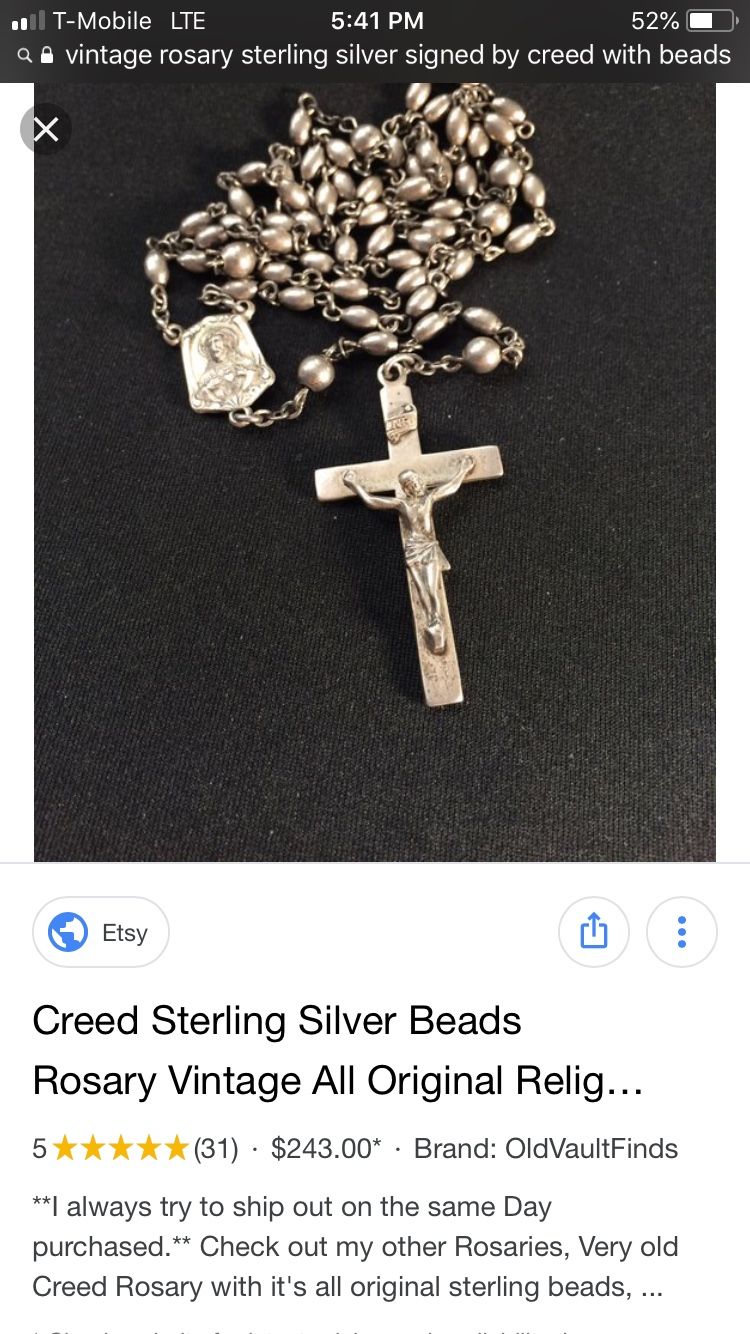This screenshot has height=1334, width=750.
Task: Tap the URL bar with the search query
Action: tap(375, 55)
